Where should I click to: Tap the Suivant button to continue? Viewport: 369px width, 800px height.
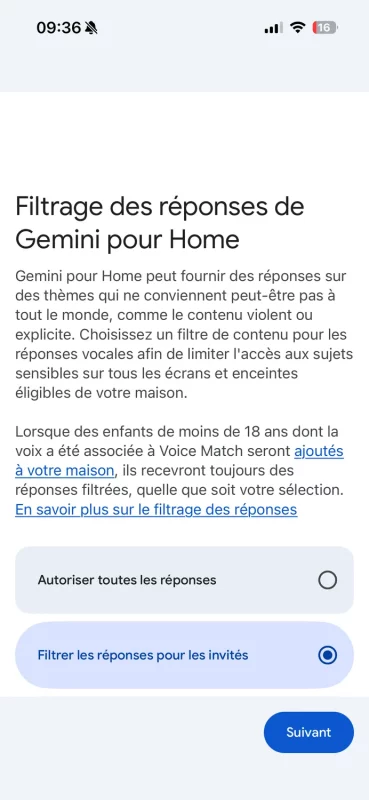coord(308,732)
